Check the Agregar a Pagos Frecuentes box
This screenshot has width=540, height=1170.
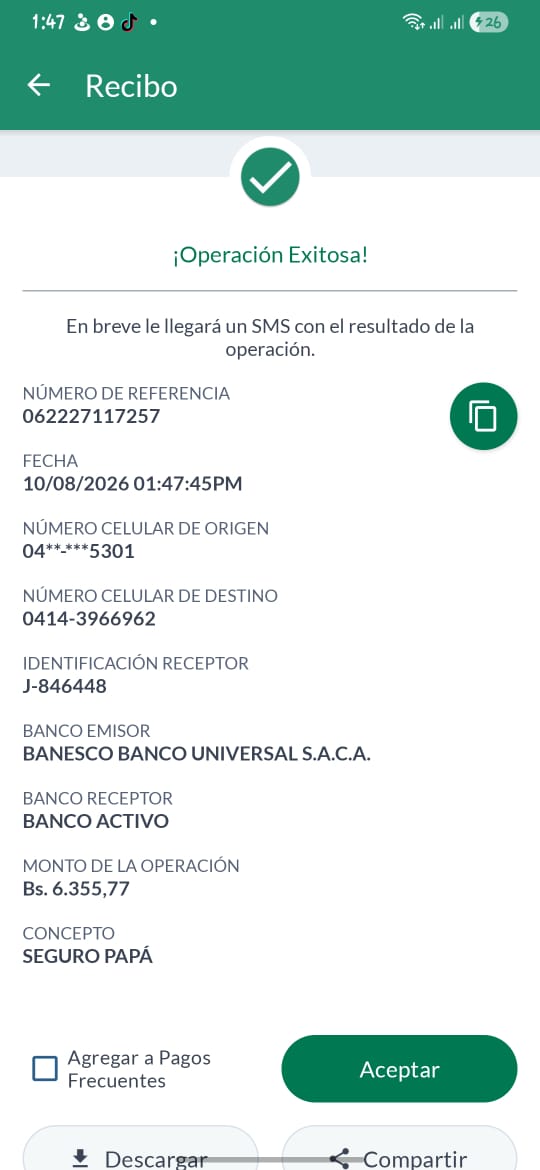click(45, 1069)
